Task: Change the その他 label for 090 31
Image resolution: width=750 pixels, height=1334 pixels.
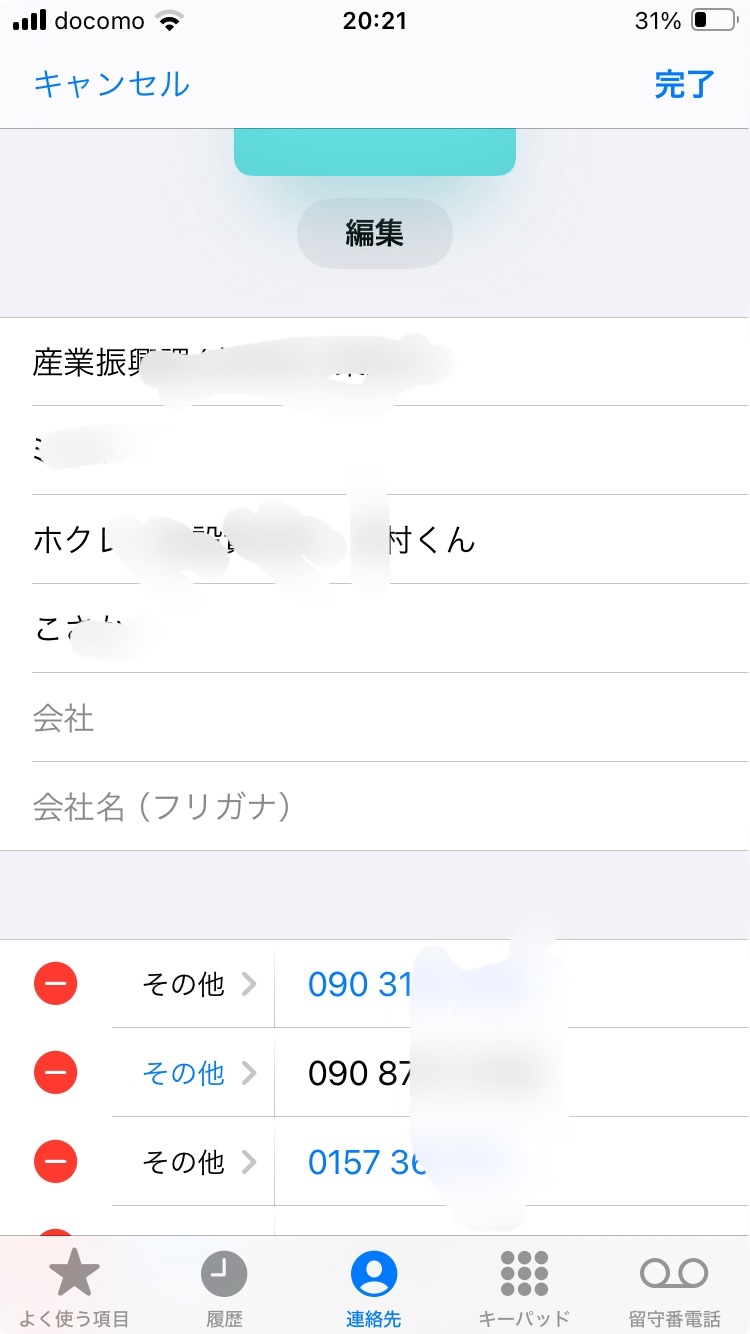Action: (198, 984)
